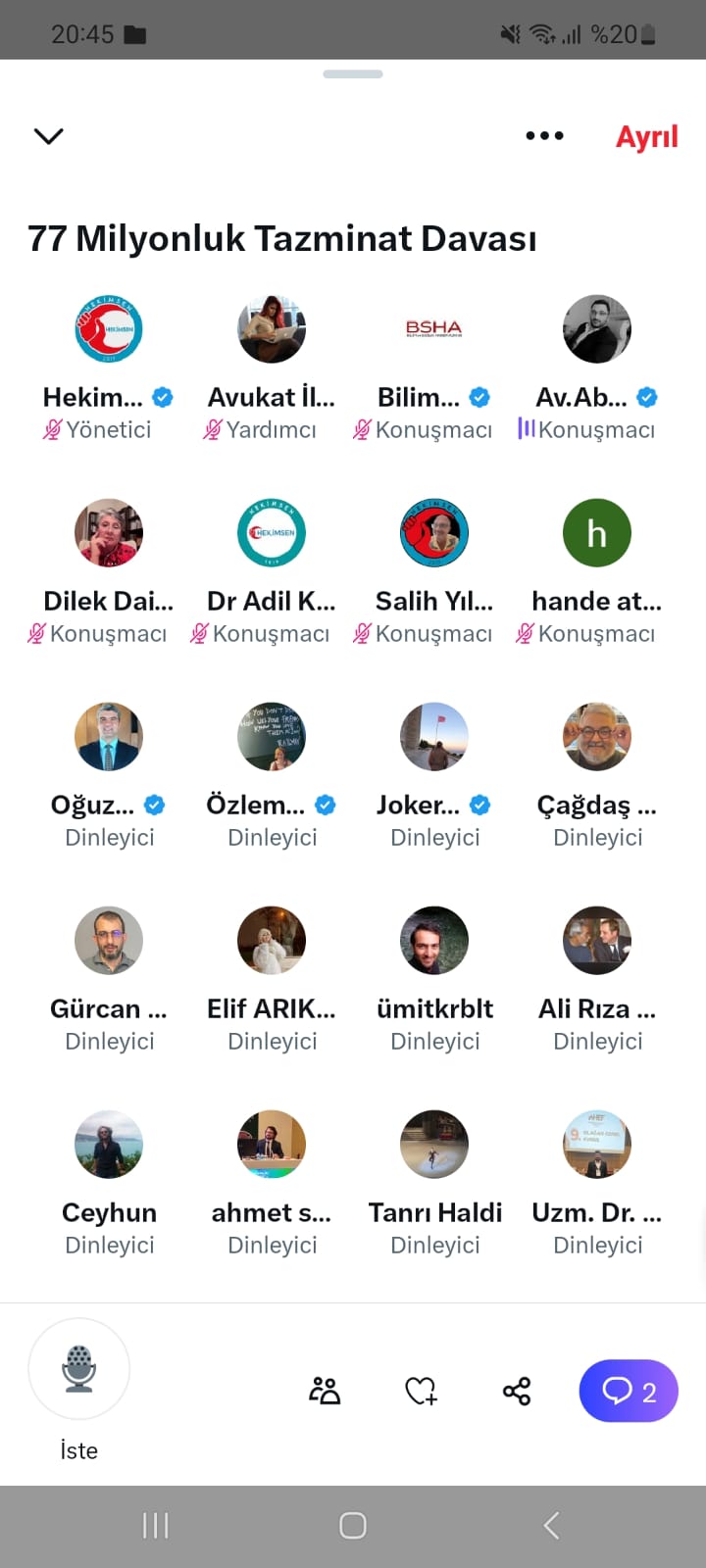Go back using the system navigation bar
This screenshot has height=1568, width=706.
(x=551, y=1525)
